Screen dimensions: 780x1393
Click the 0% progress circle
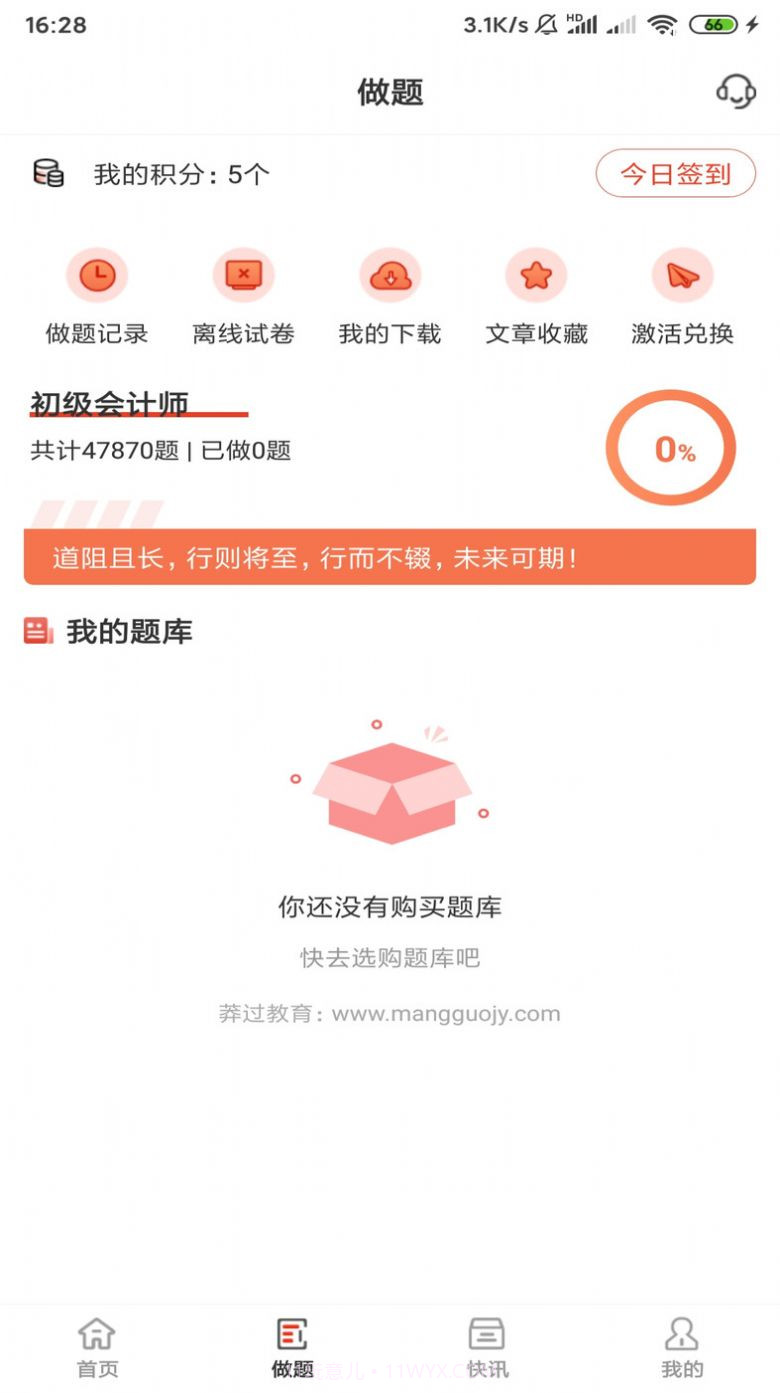tap(670, 447)
